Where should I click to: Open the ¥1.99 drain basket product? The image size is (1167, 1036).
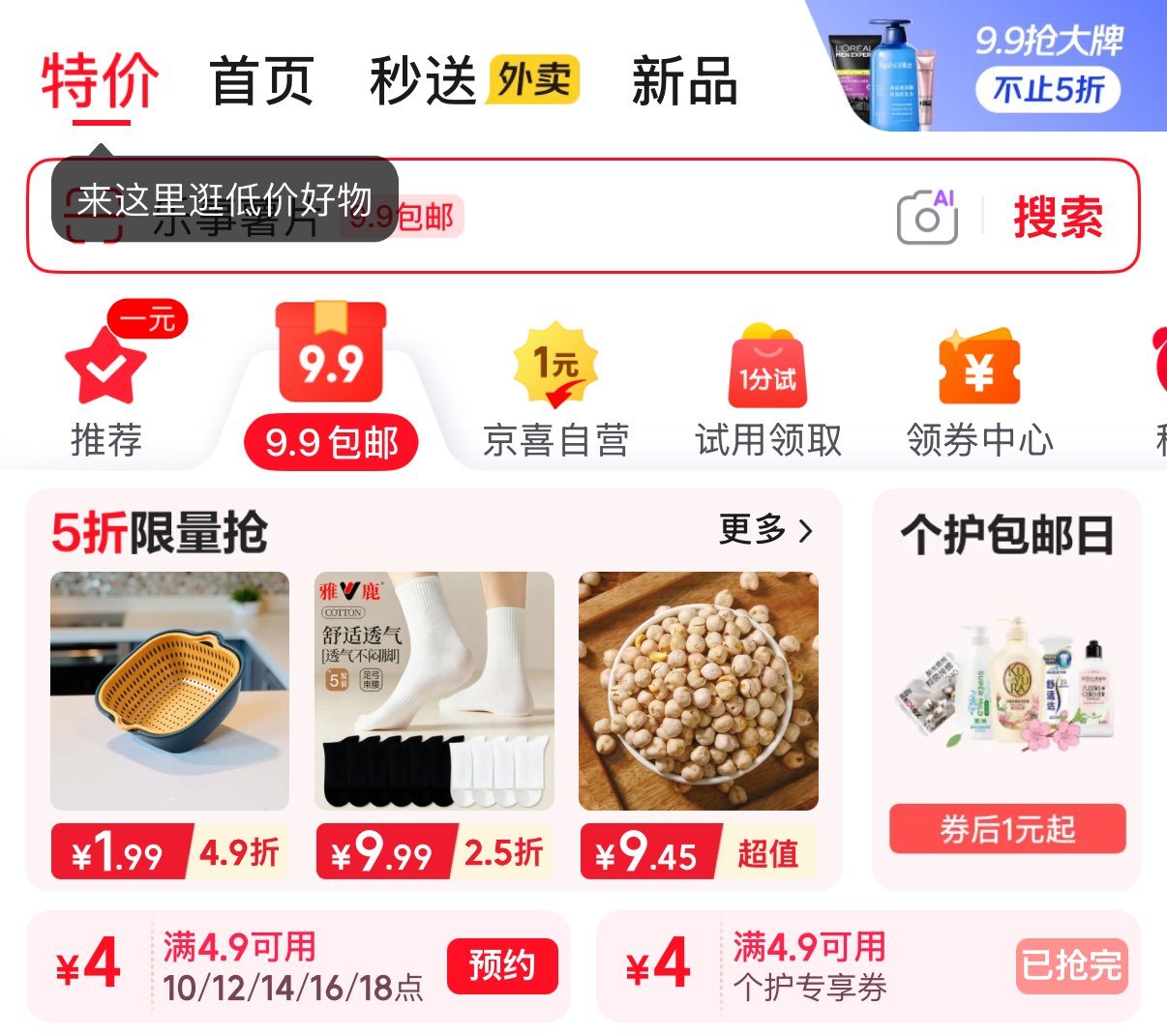tap(169, 692)
